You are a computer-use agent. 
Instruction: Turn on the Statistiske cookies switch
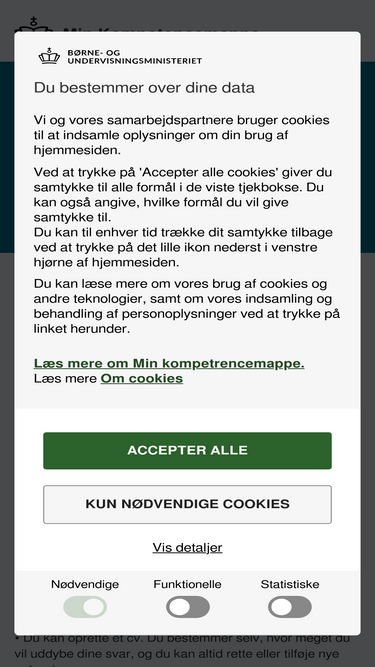[x=290, y=607]
